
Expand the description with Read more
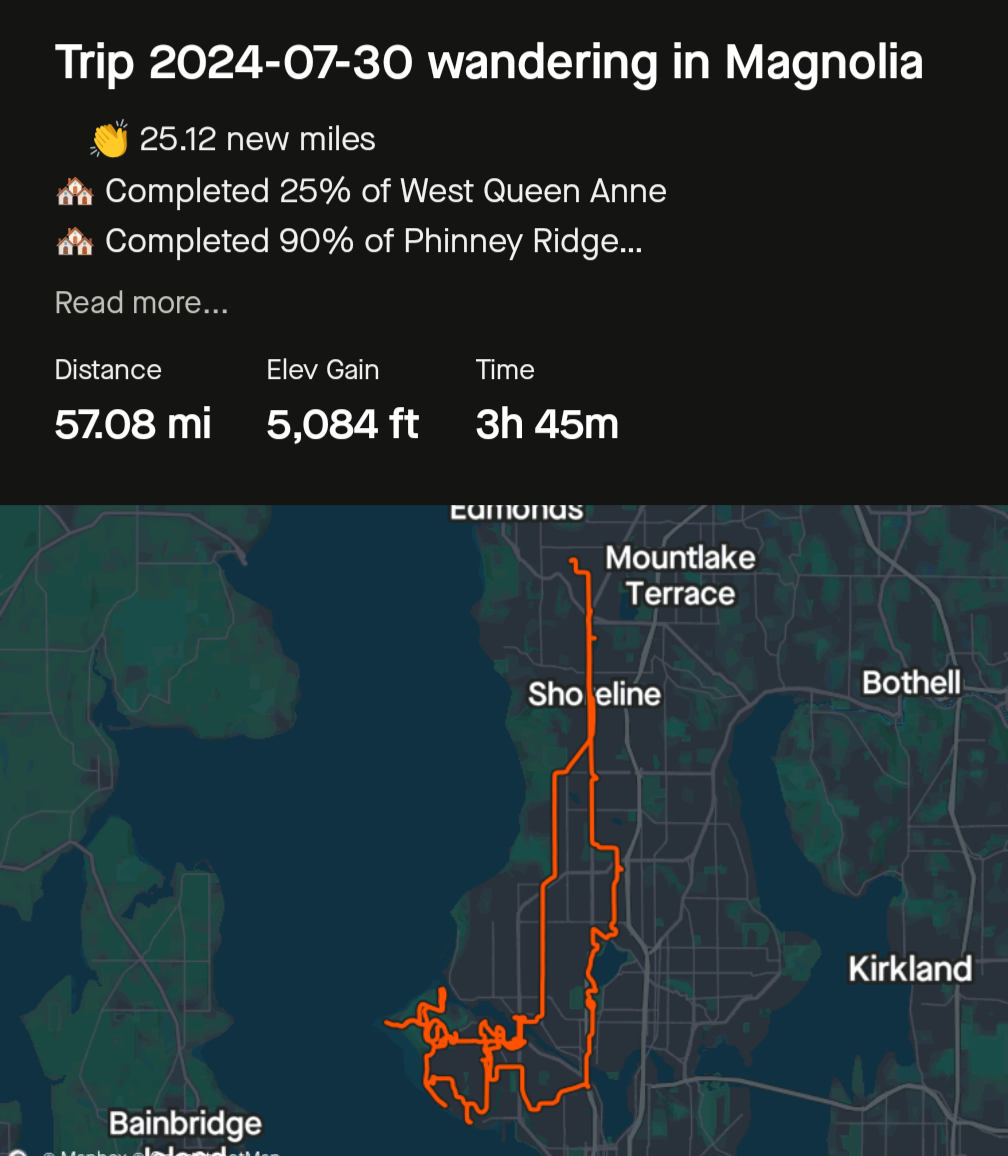(x=141, y=303)
